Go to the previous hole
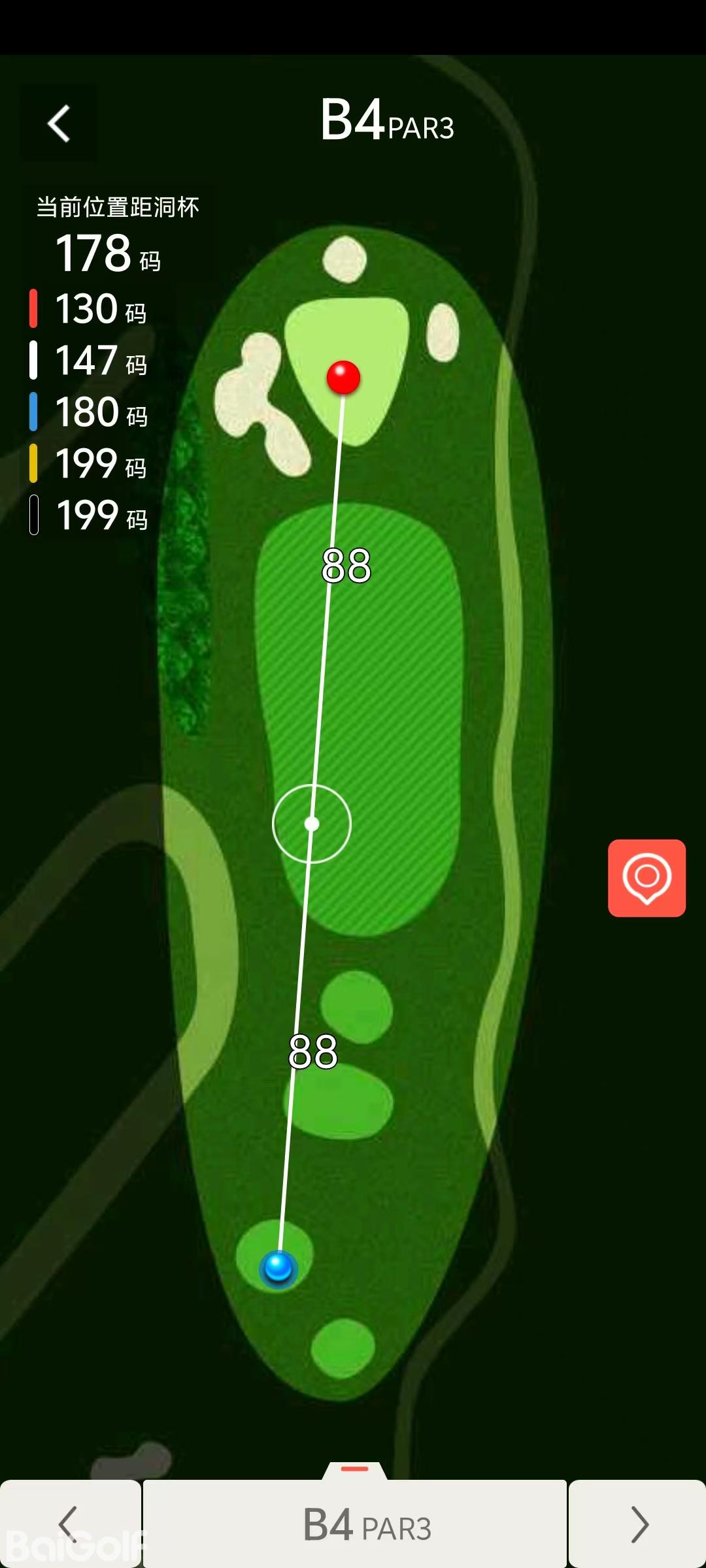This screenshot has height=1568, width=706. pos(69,1524)
